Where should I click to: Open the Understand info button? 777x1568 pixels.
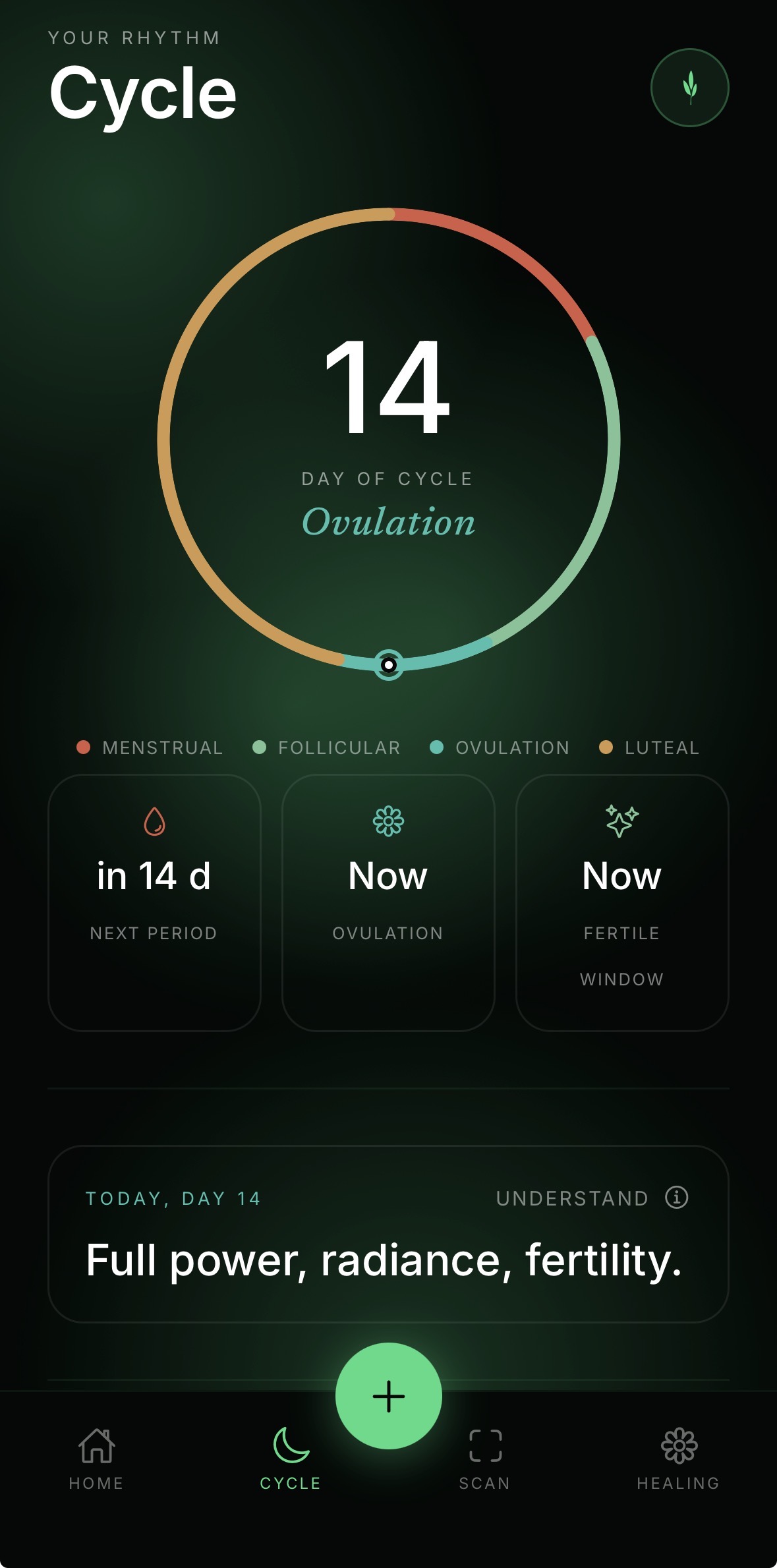point(592,1198)
